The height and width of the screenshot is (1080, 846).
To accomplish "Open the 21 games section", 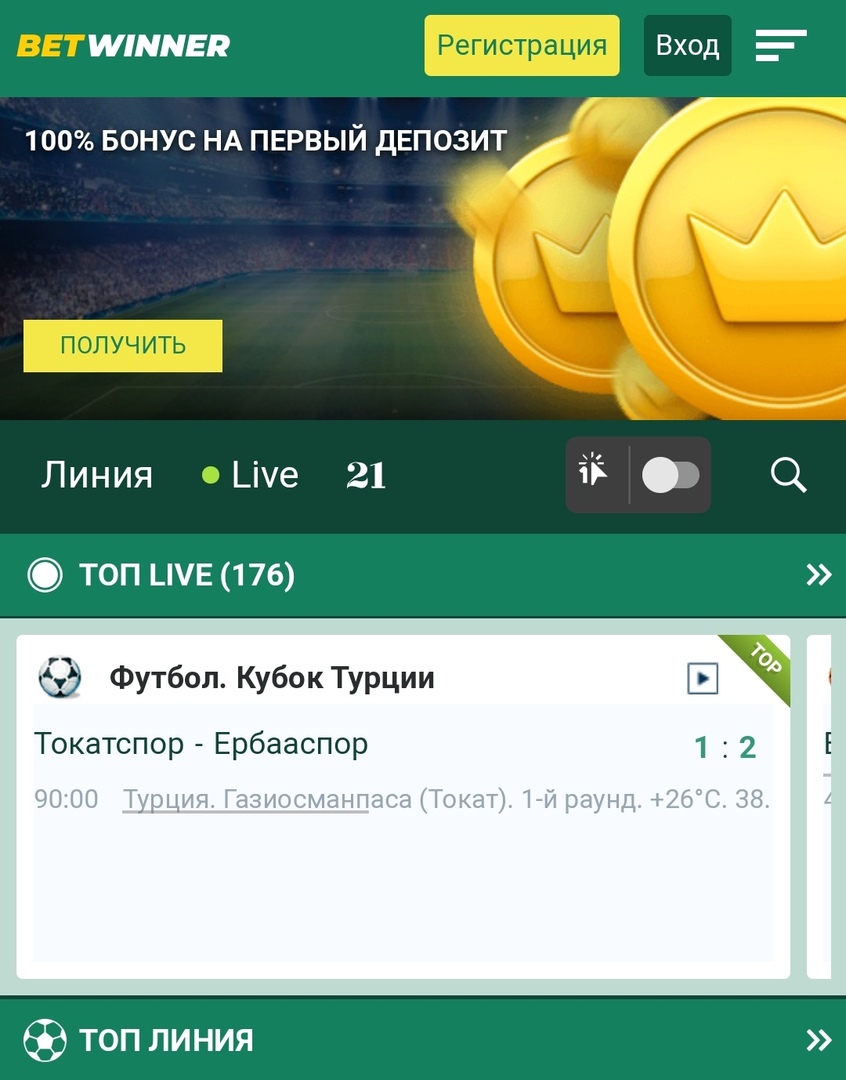I will pos(366,476).
